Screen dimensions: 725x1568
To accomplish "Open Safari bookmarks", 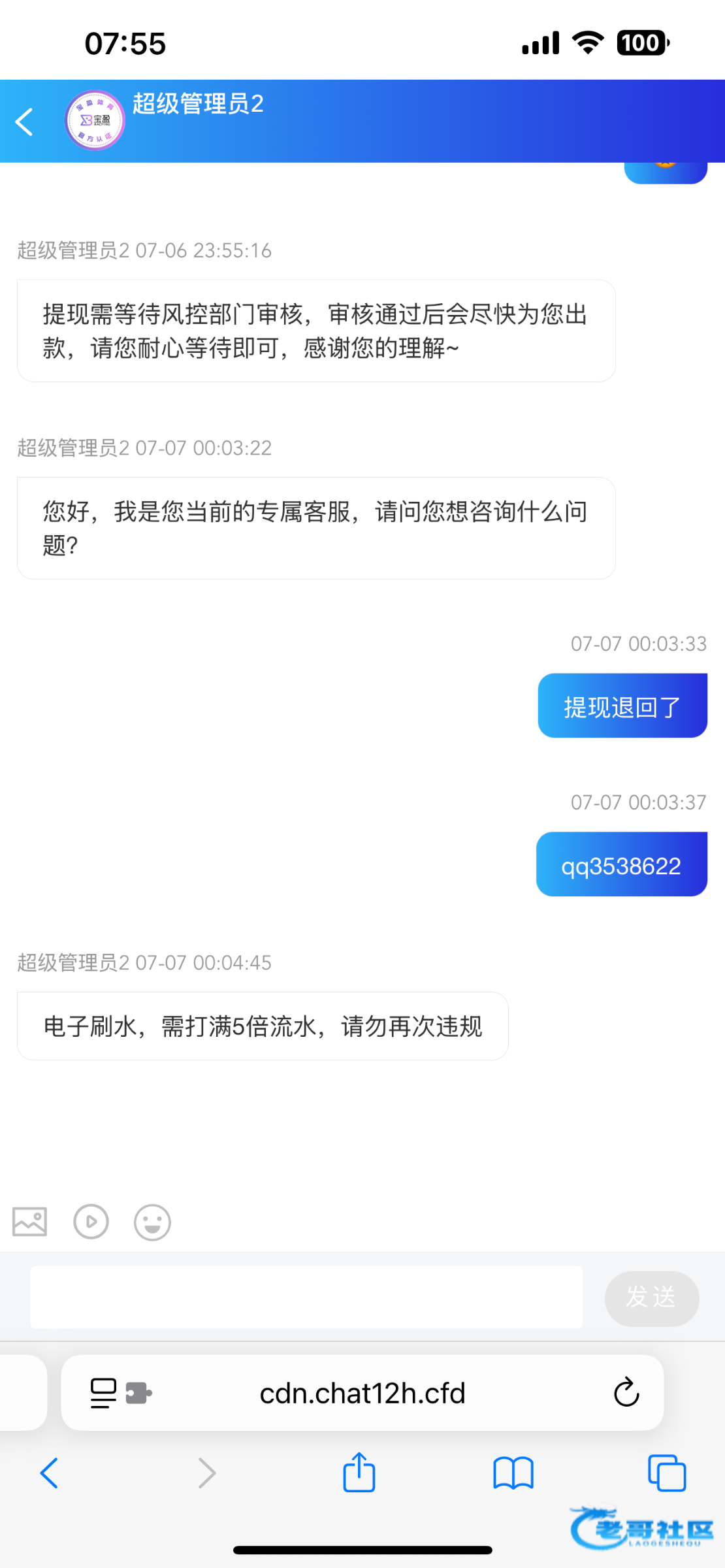I will 513,1473.
